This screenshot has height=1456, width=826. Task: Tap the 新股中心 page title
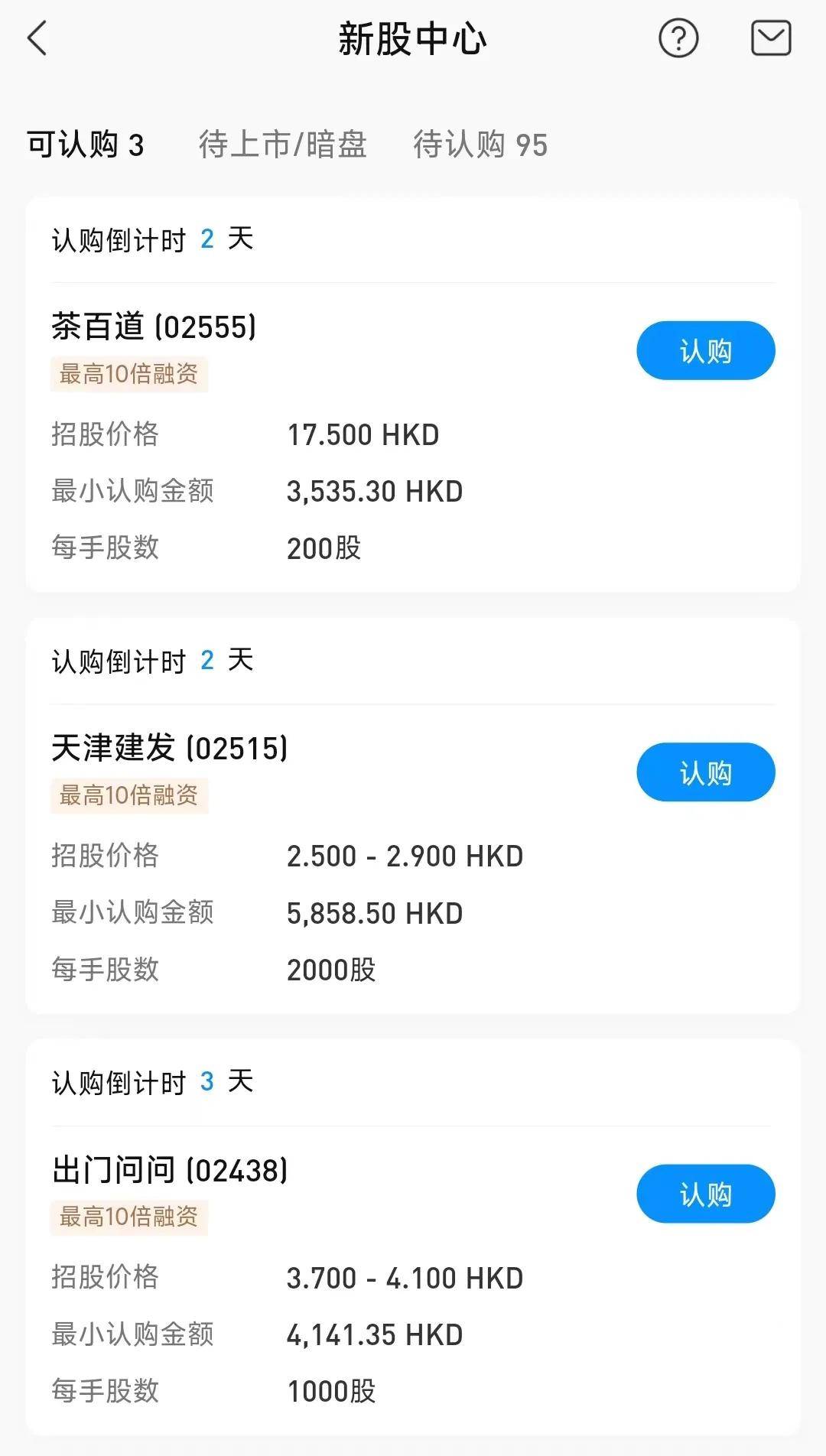(413, 38)
